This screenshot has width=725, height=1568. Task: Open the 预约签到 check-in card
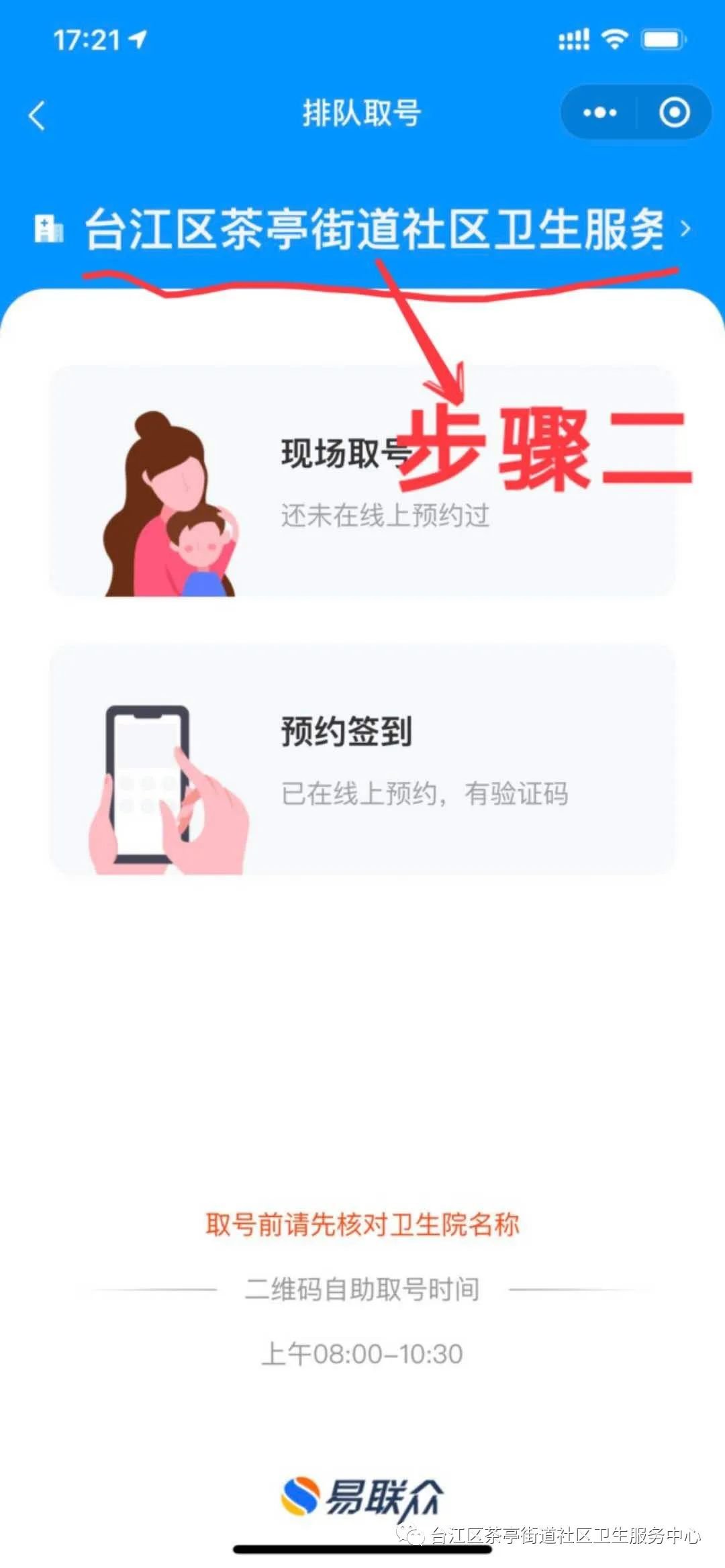(x=362, y=760)
